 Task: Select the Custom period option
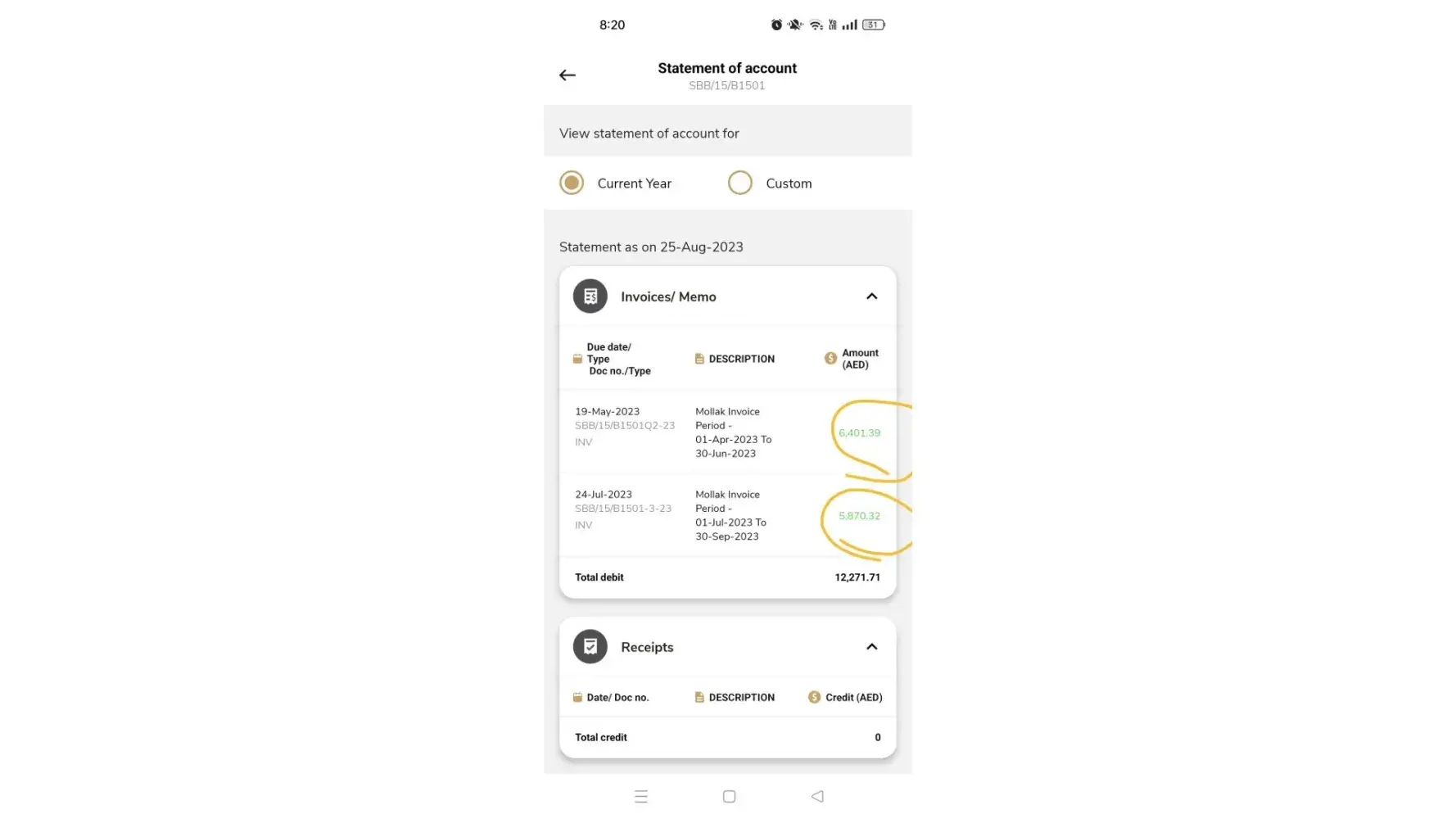click(740, 183)
